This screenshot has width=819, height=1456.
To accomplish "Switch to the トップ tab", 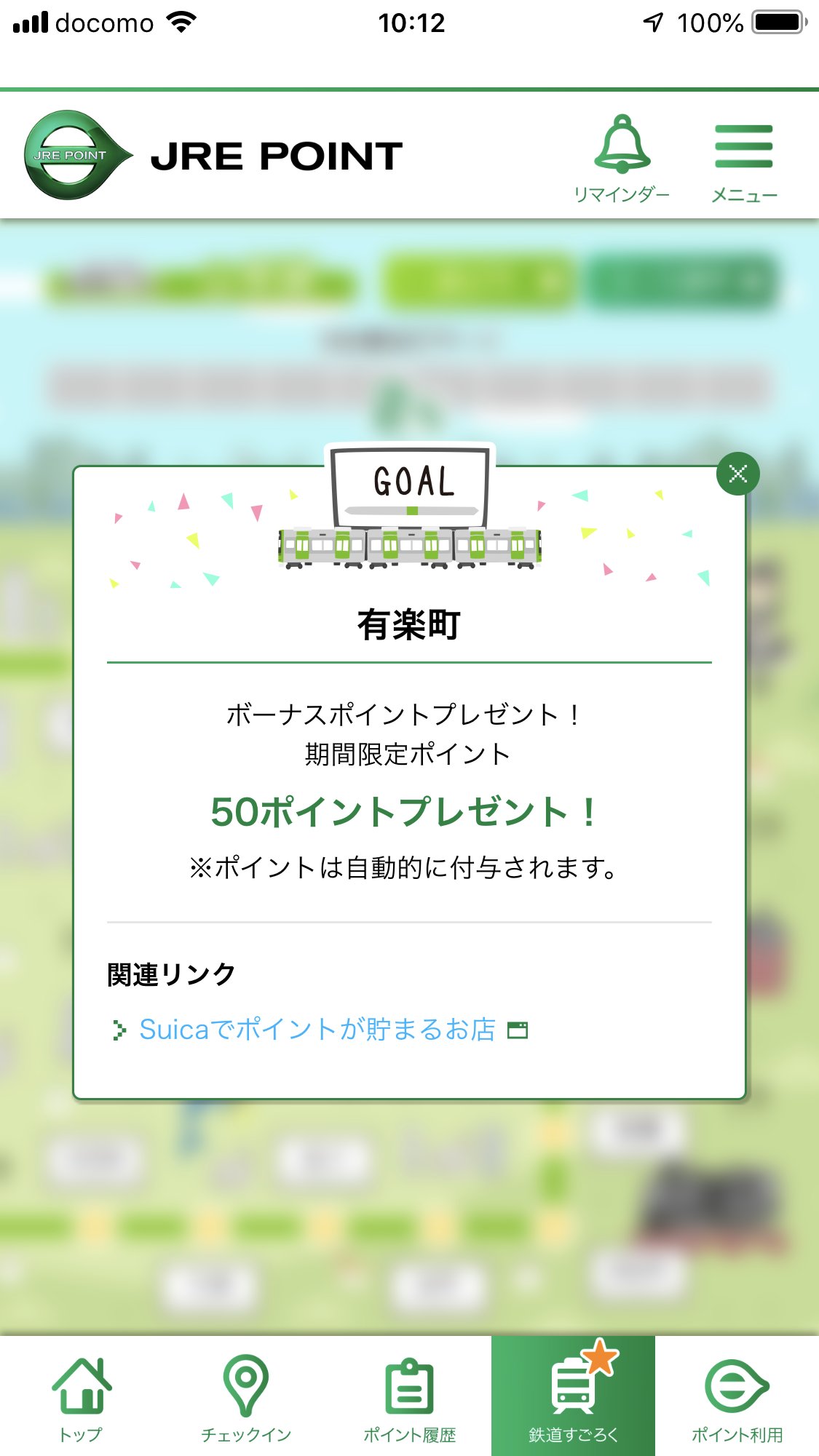I will pyautogui.click(x=82, y=1397).
